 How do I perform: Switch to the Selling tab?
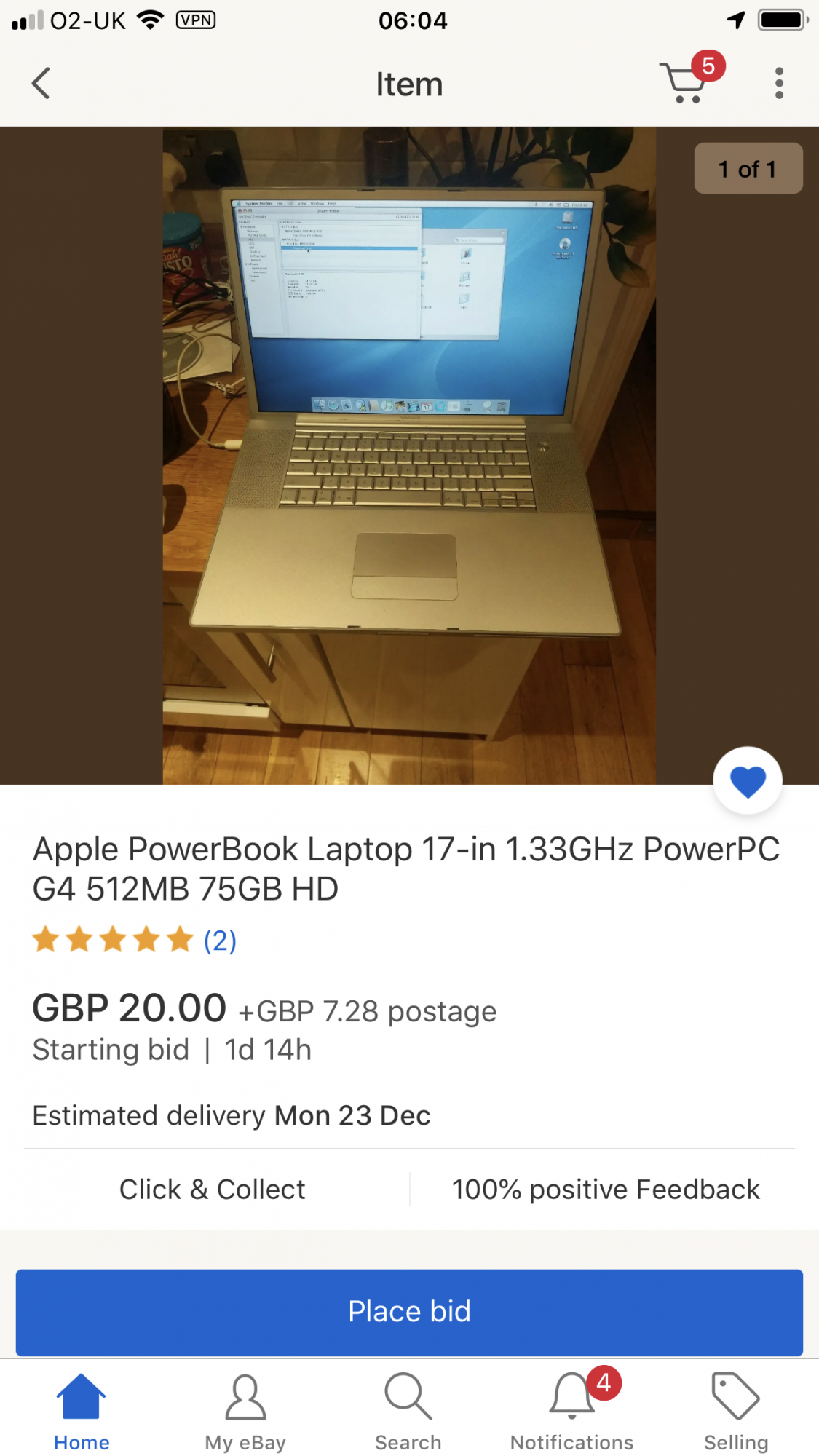pyautogui.click(x=735, y=1412)
